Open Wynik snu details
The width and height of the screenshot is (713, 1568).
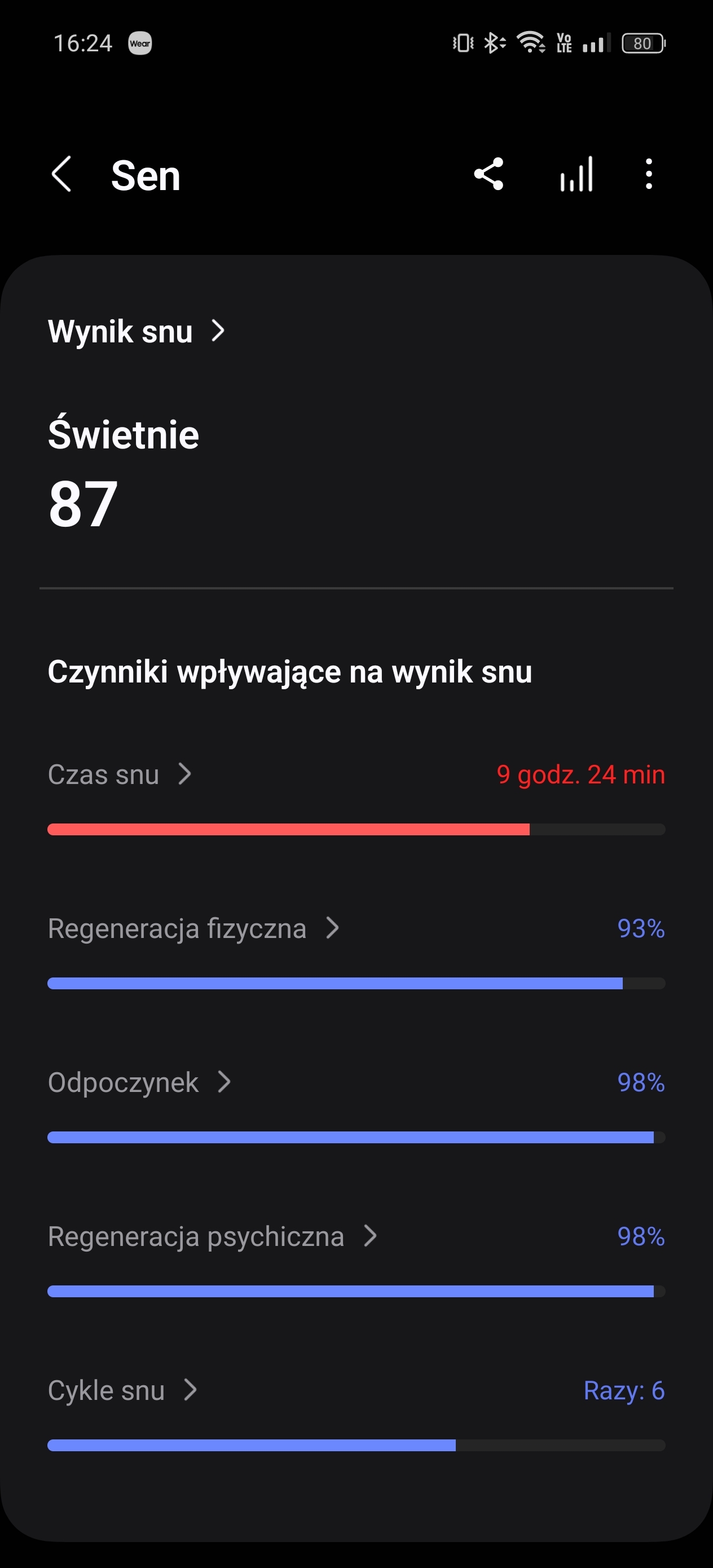point(137,331)
